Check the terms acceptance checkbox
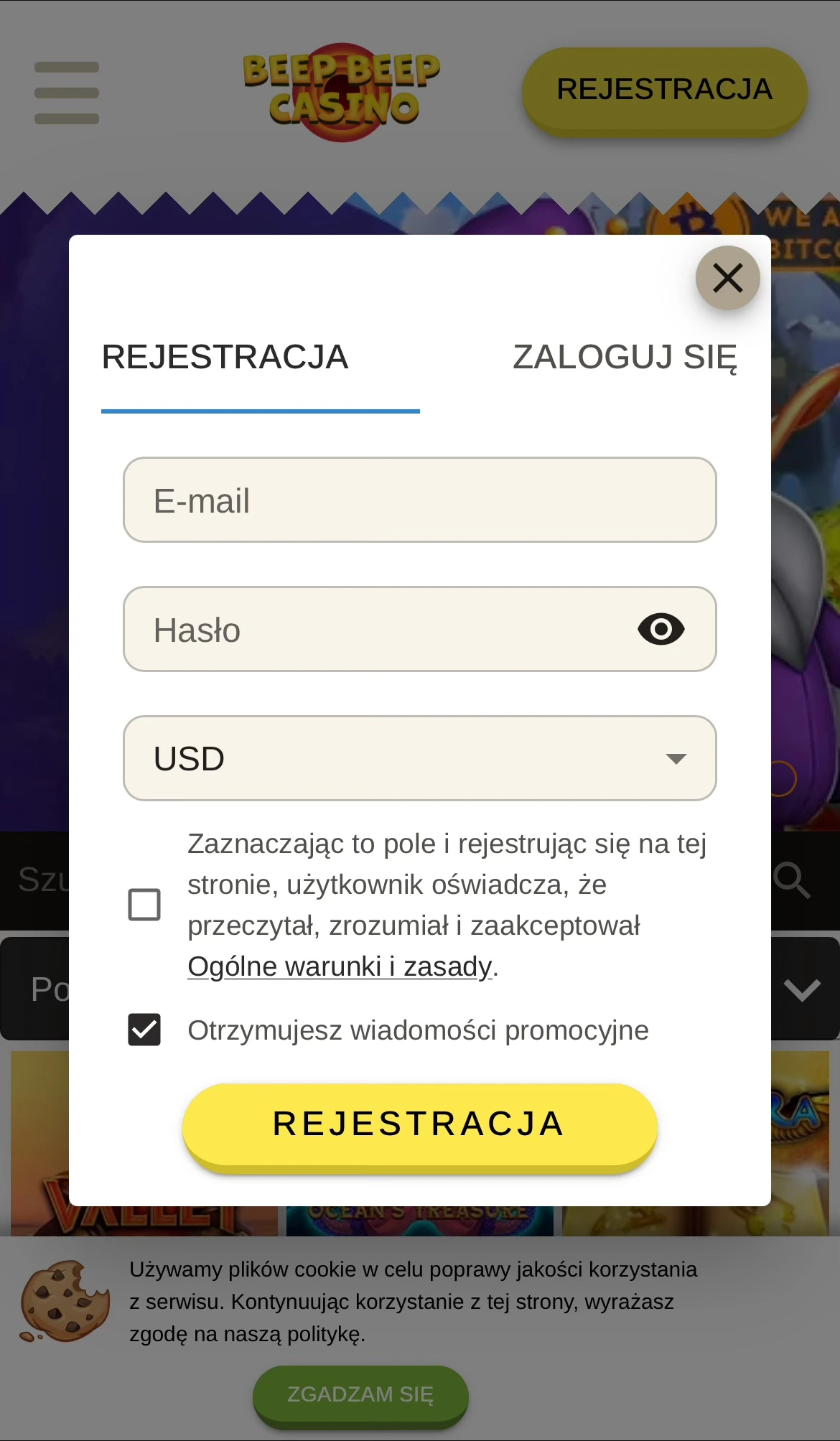The height and width of the screenshot is (1441, 840). pyautogui.click(x=144, y=905)
